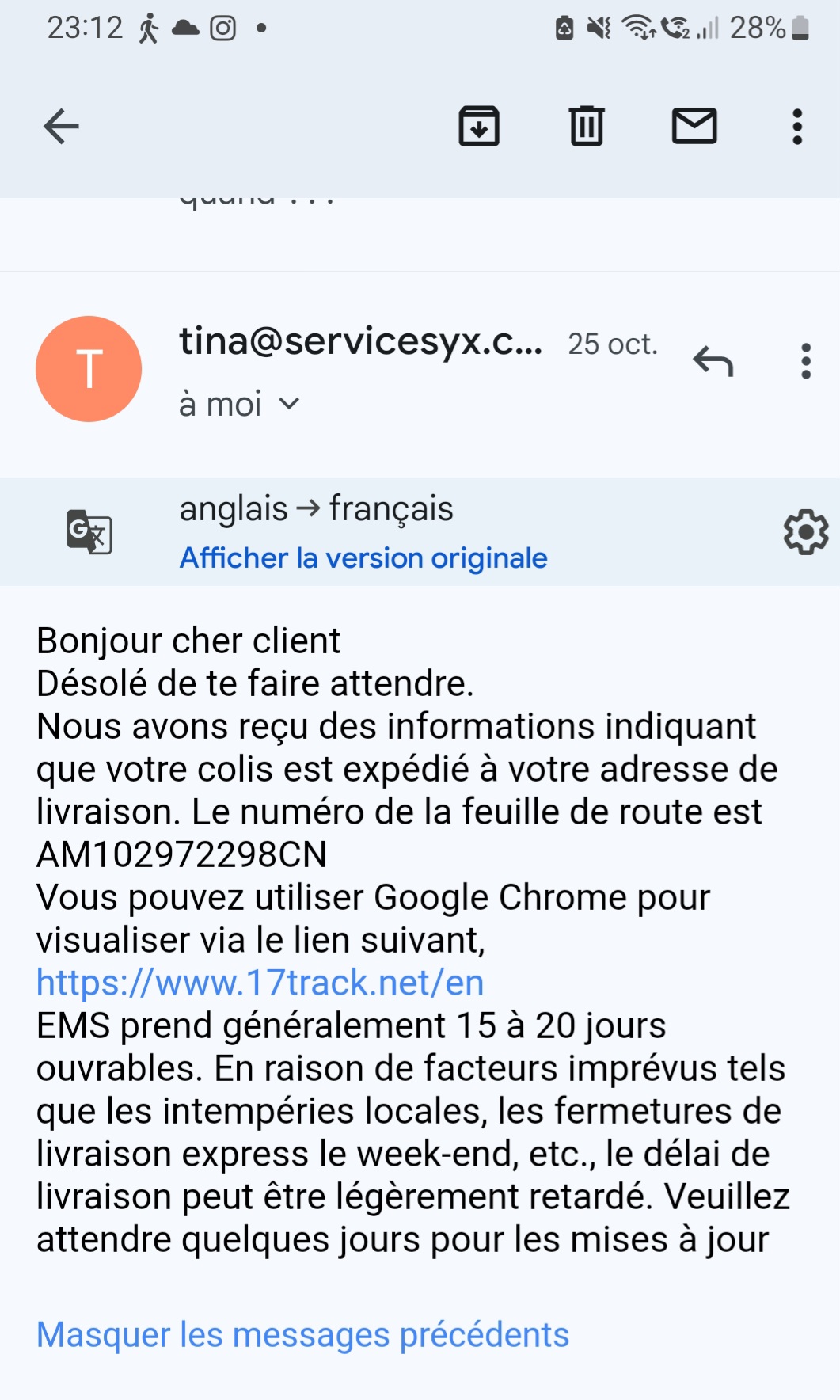Open translation settings gear
840x1400 pixels.
coord(806,531)
